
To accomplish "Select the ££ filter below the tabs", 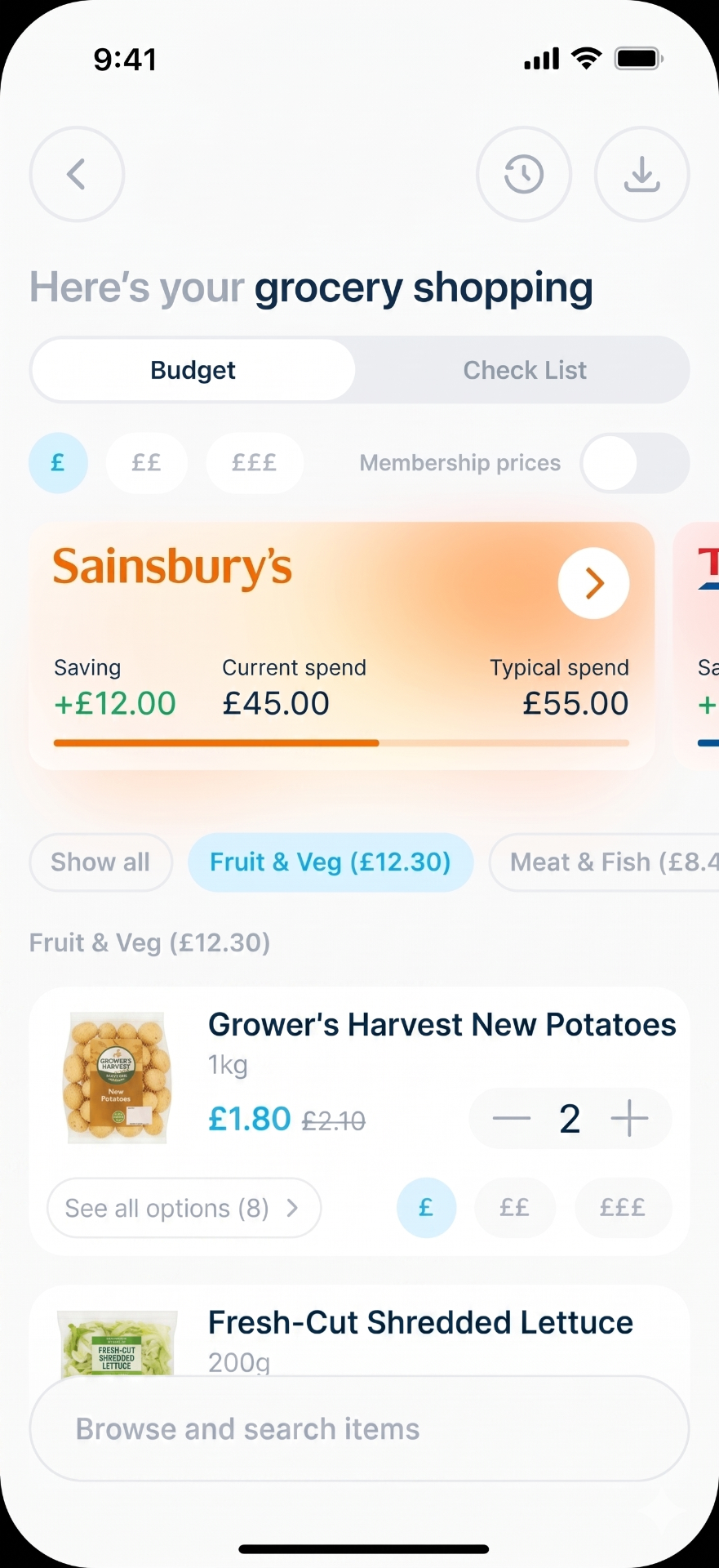I will point(146,462).
